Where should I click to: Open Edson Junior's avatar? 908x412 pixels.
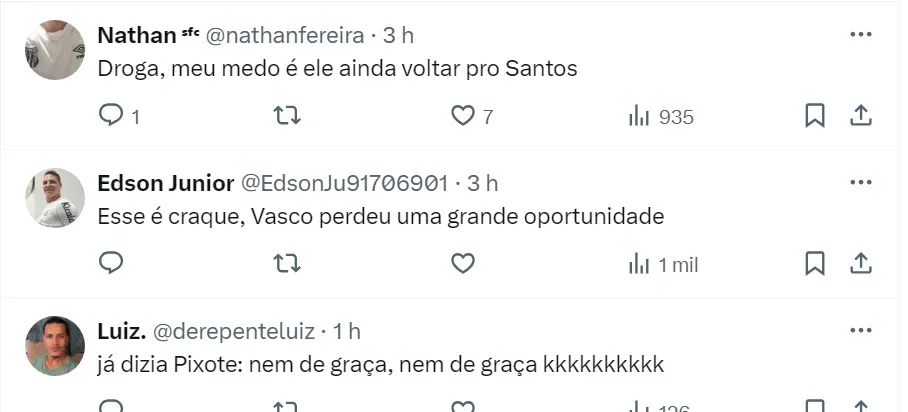54,197
